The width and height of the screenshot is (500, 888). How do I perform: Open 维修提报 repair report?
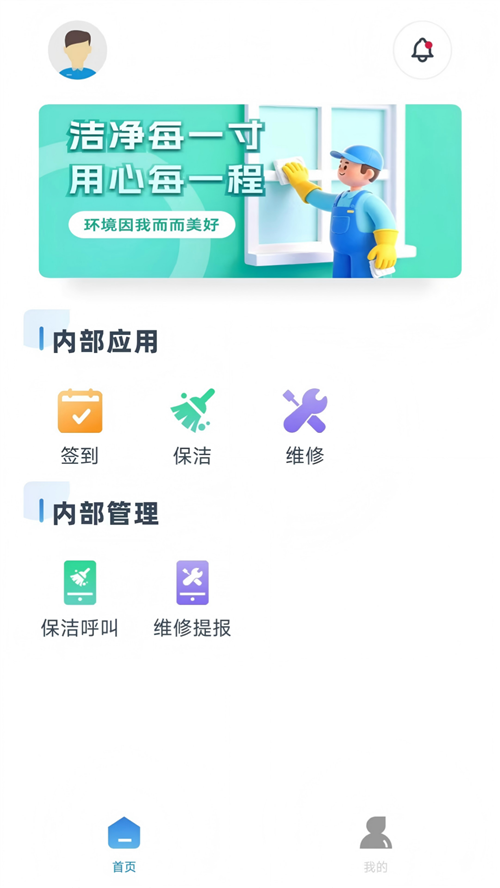(x=193, y=599)
